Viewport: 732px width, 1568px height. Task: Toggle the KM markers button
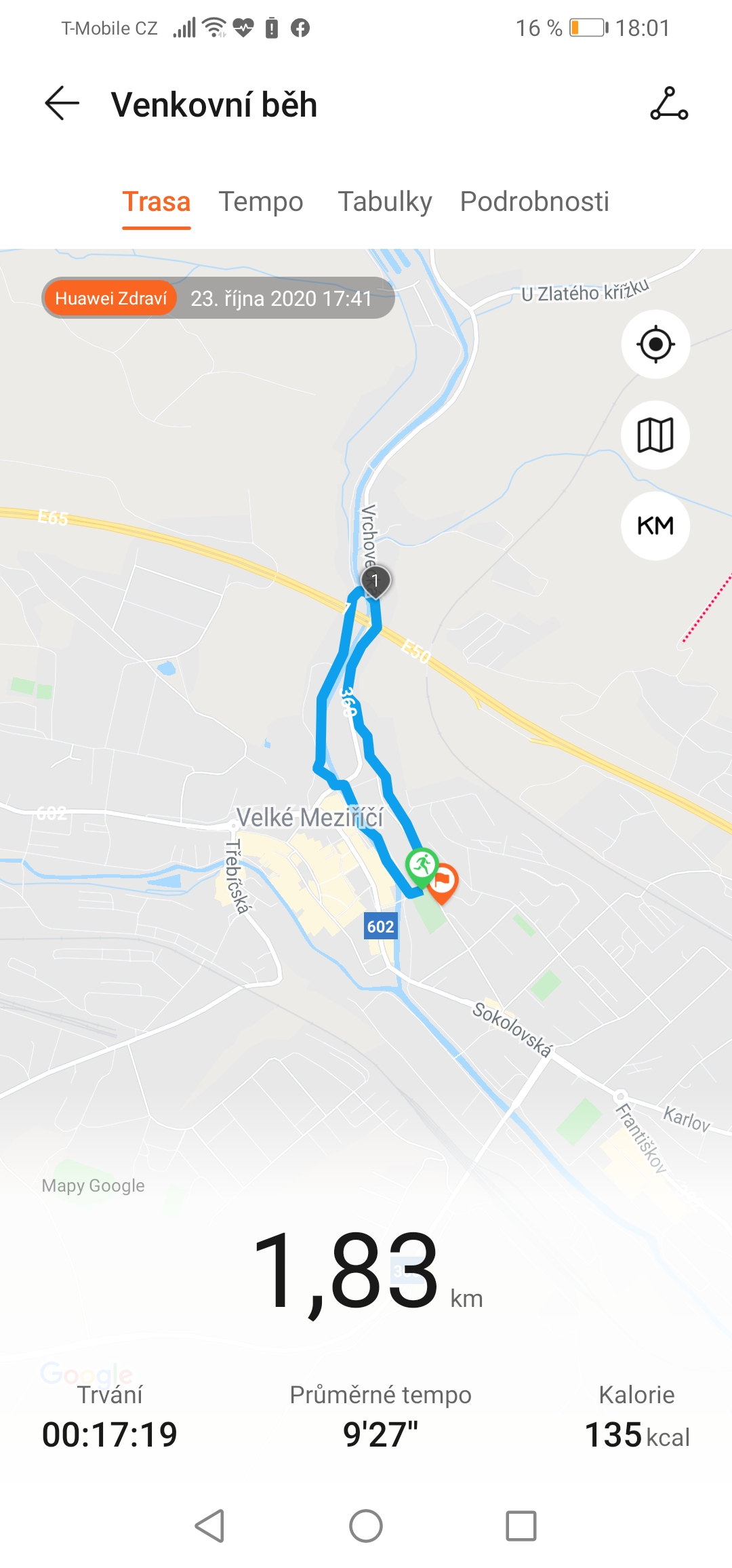pos(655,526)
